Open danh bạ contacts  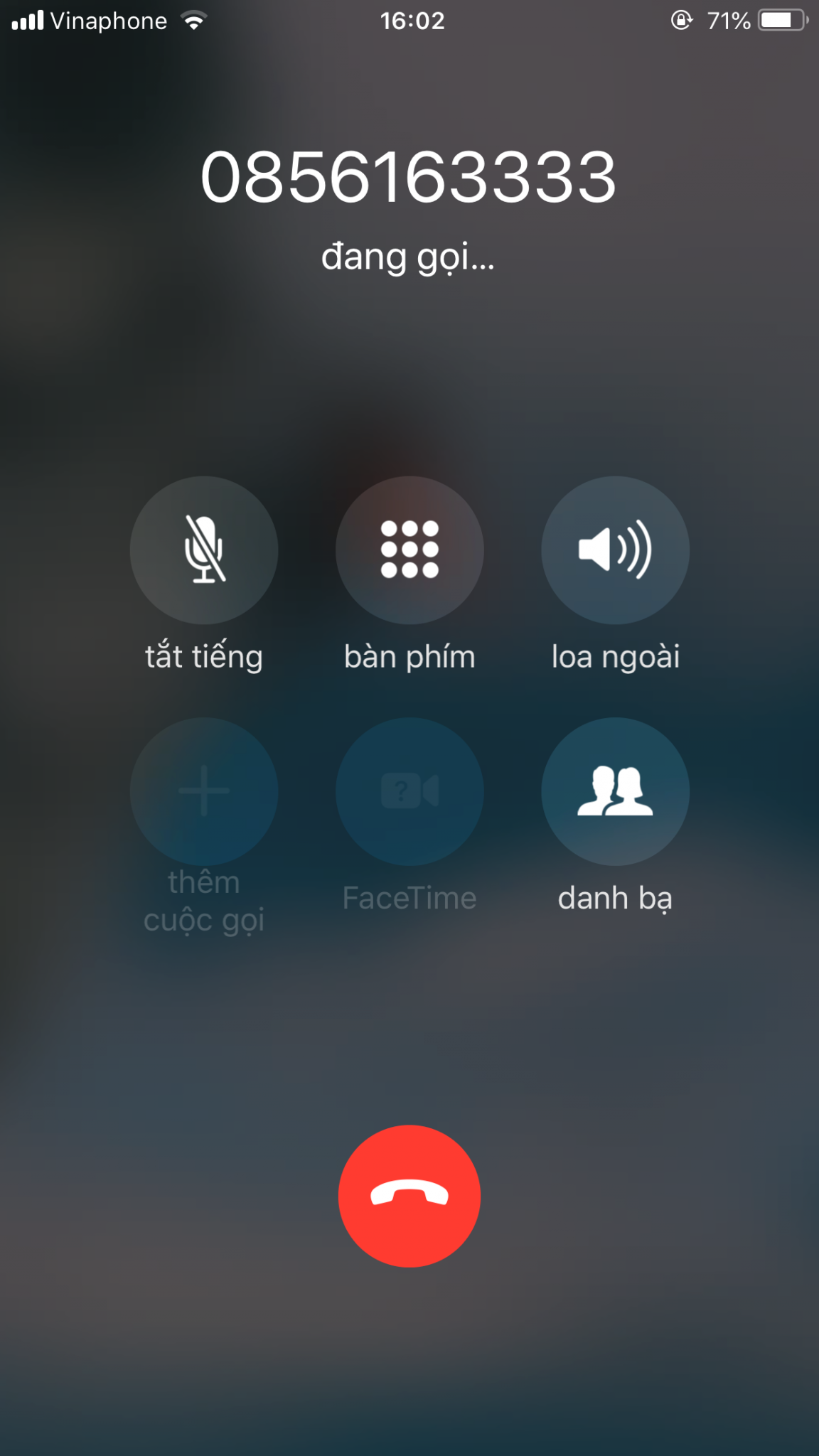point(615,791)
